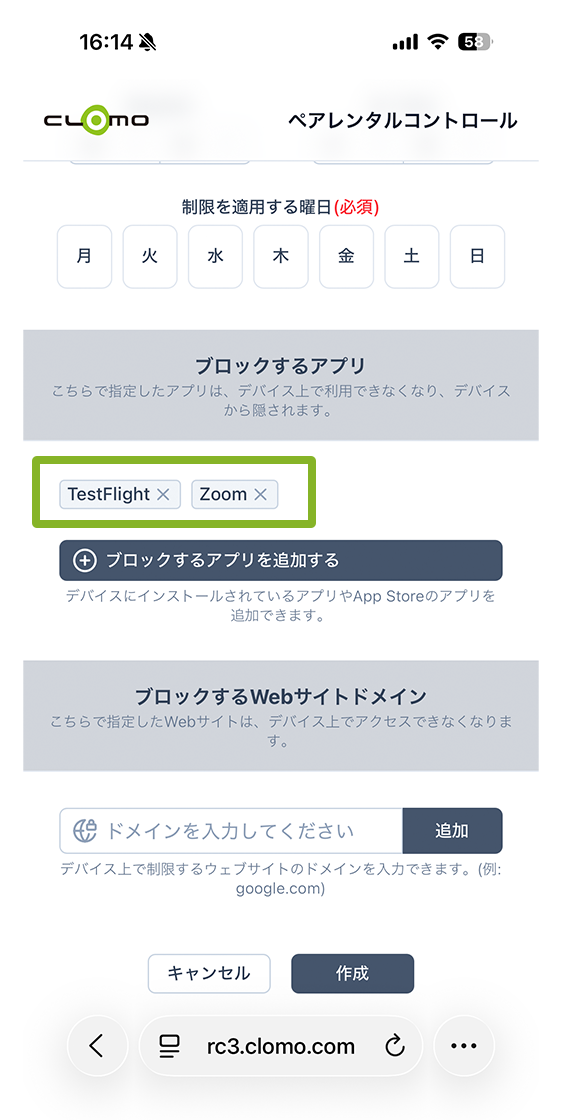Focus the ドメインを入力してください field
The width and height of the screenshot is (562, 1120).
point(231,831)
